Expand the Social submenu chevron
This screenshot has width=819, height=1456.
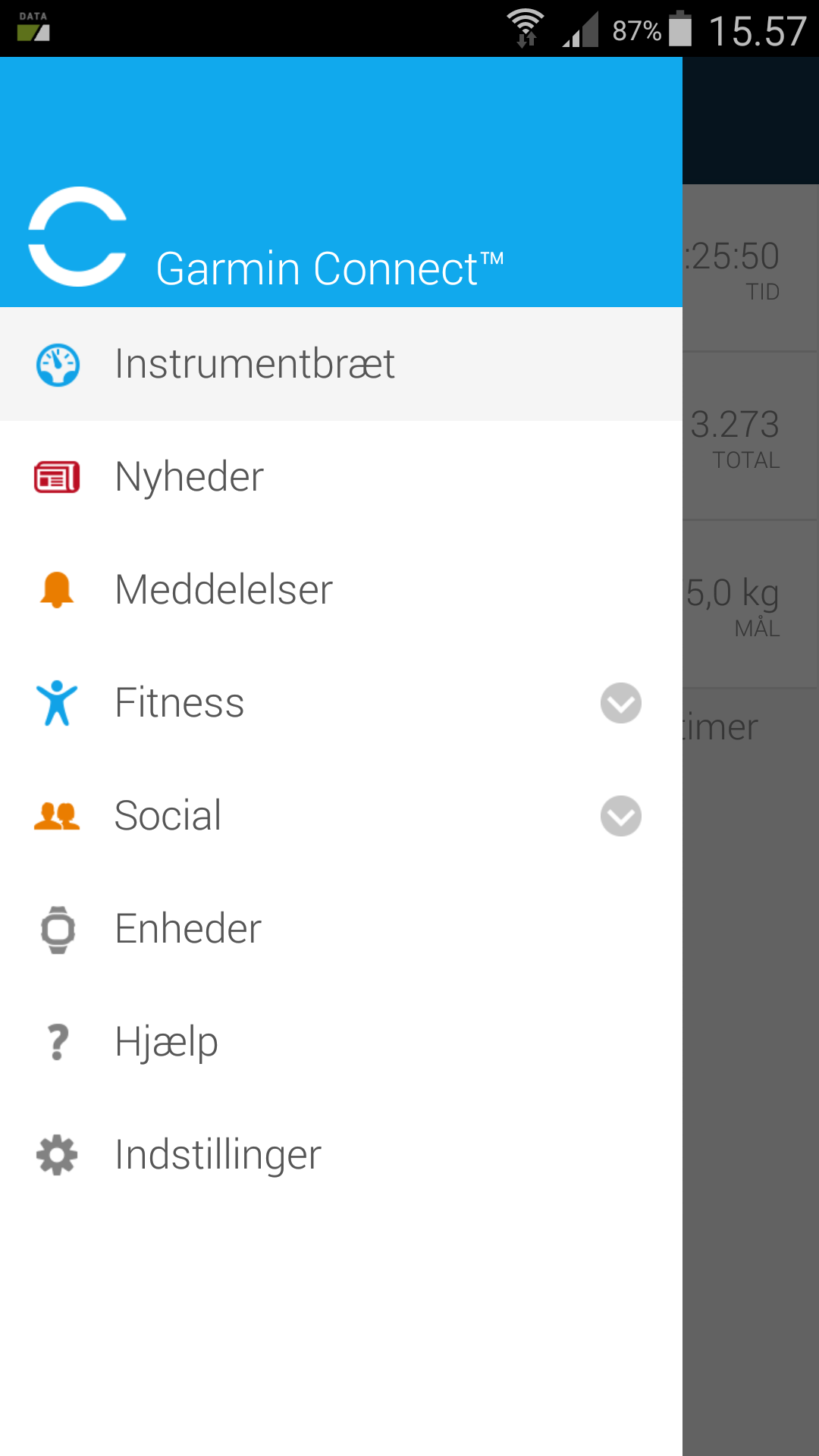point(621,816)
